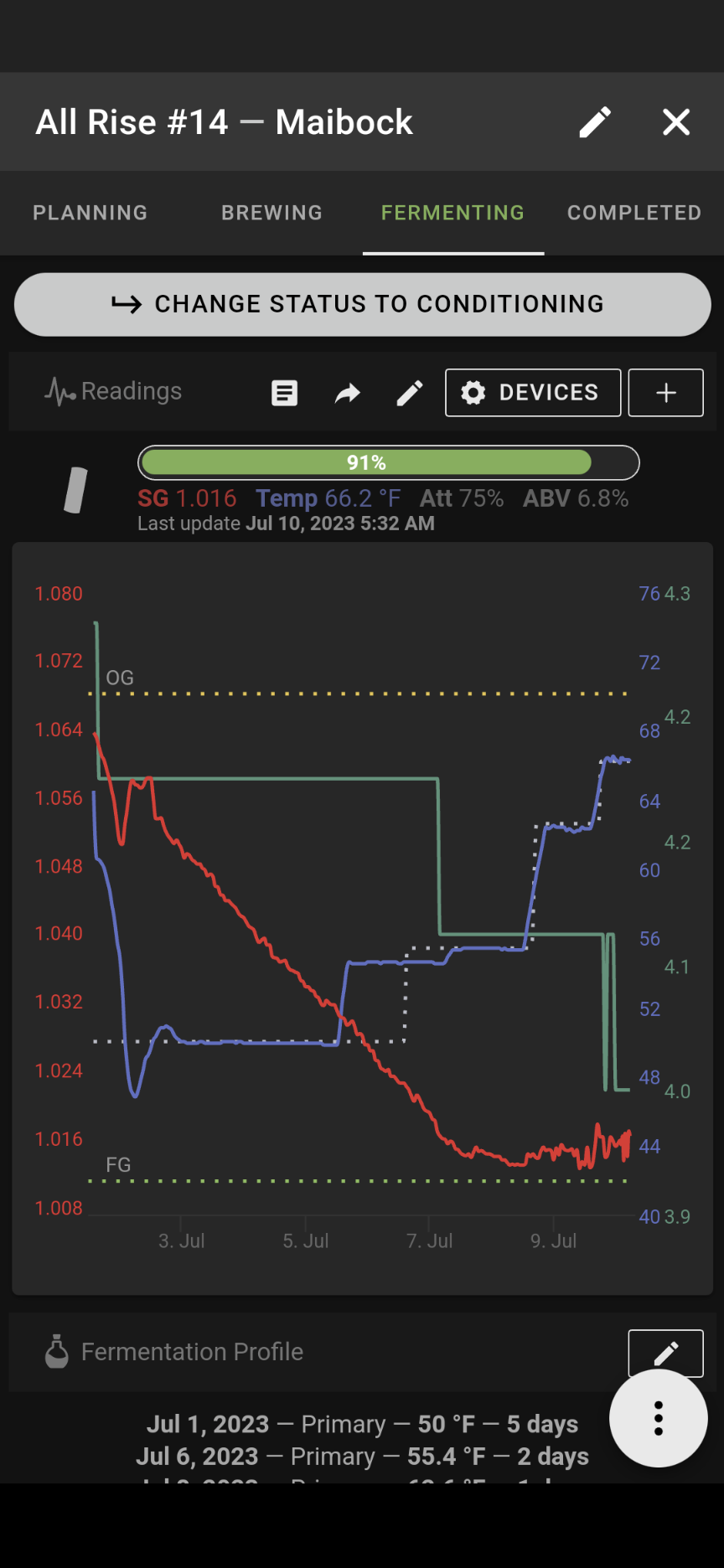Close the All Rise #14 batch view
Screen dimensions: 724x1568
676,122
